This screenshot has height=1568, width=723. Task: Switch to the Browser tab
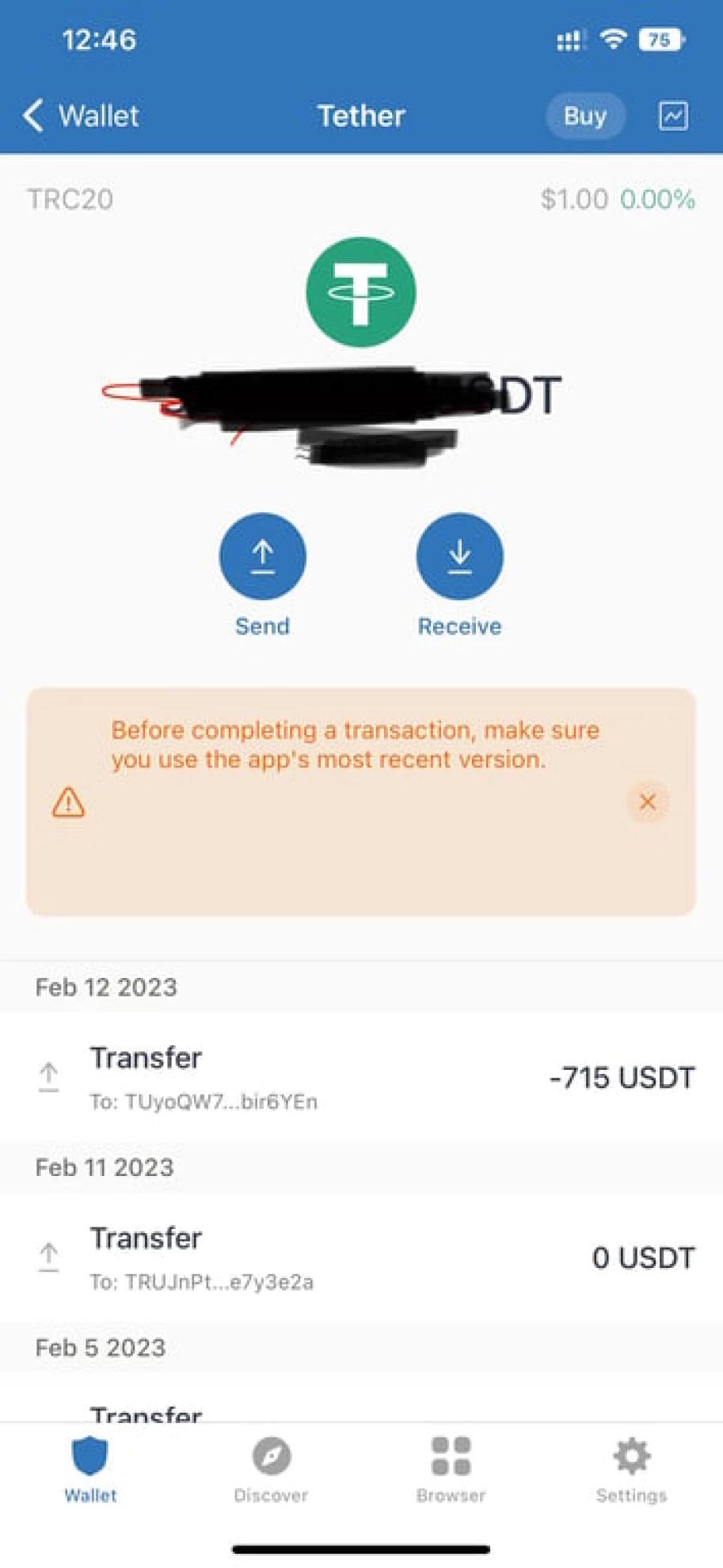point(451,1469)
